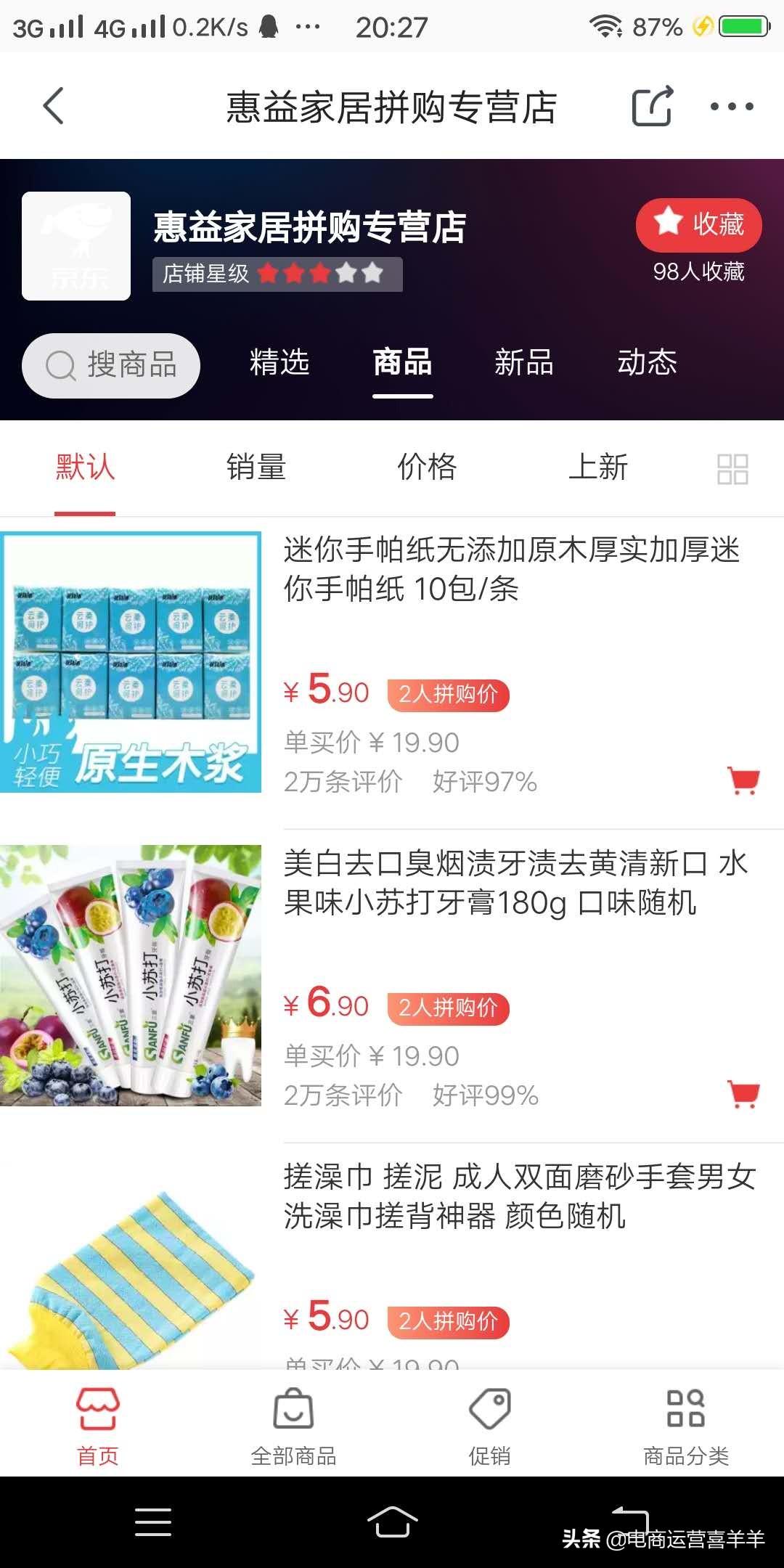View 98人收藏 follower count
The height and width of the screenshot is (1568, 784).
click(698, 272)
